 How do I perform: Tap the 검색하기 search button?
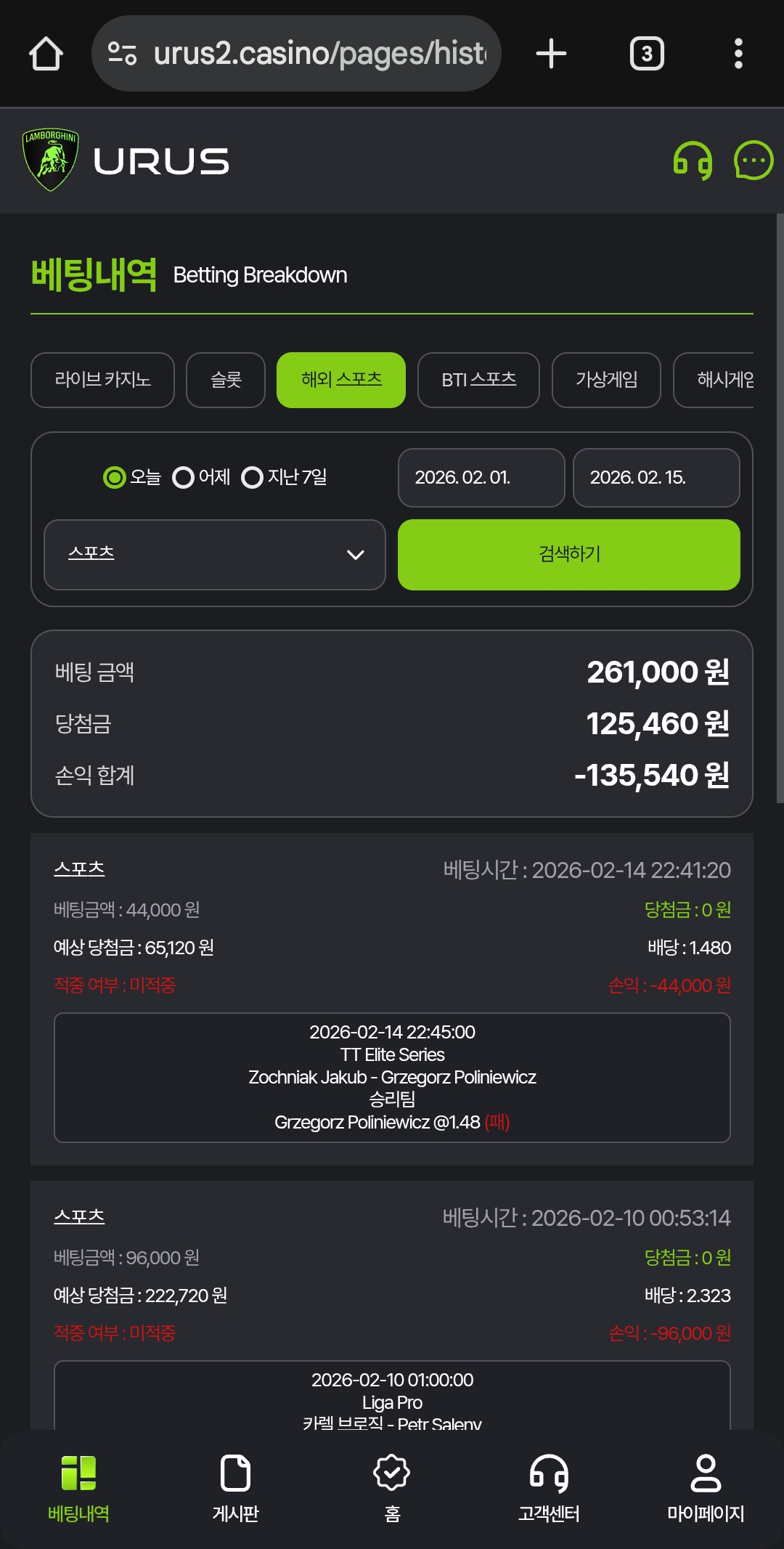pyautogui.click(x=569, y=555)
